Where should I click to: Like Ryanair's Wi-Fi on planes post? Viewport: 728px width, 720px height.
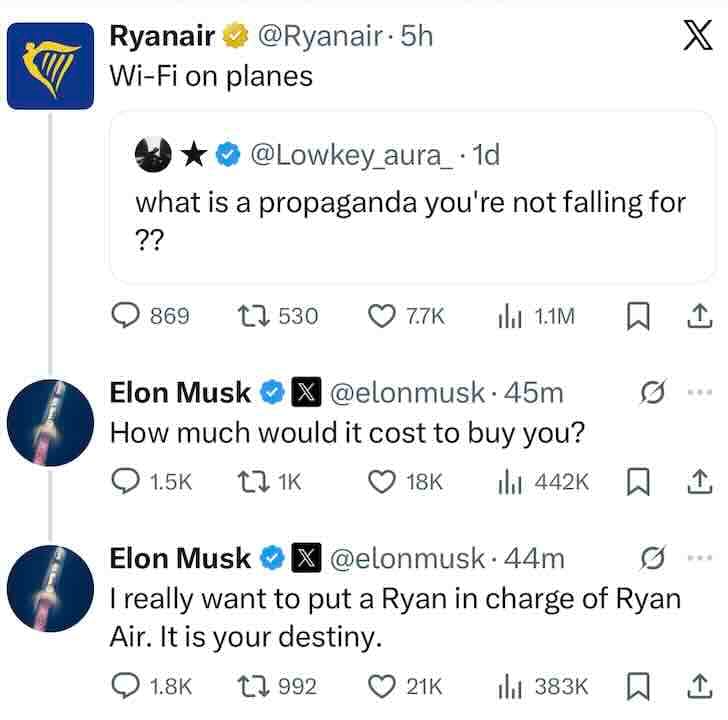383,316
